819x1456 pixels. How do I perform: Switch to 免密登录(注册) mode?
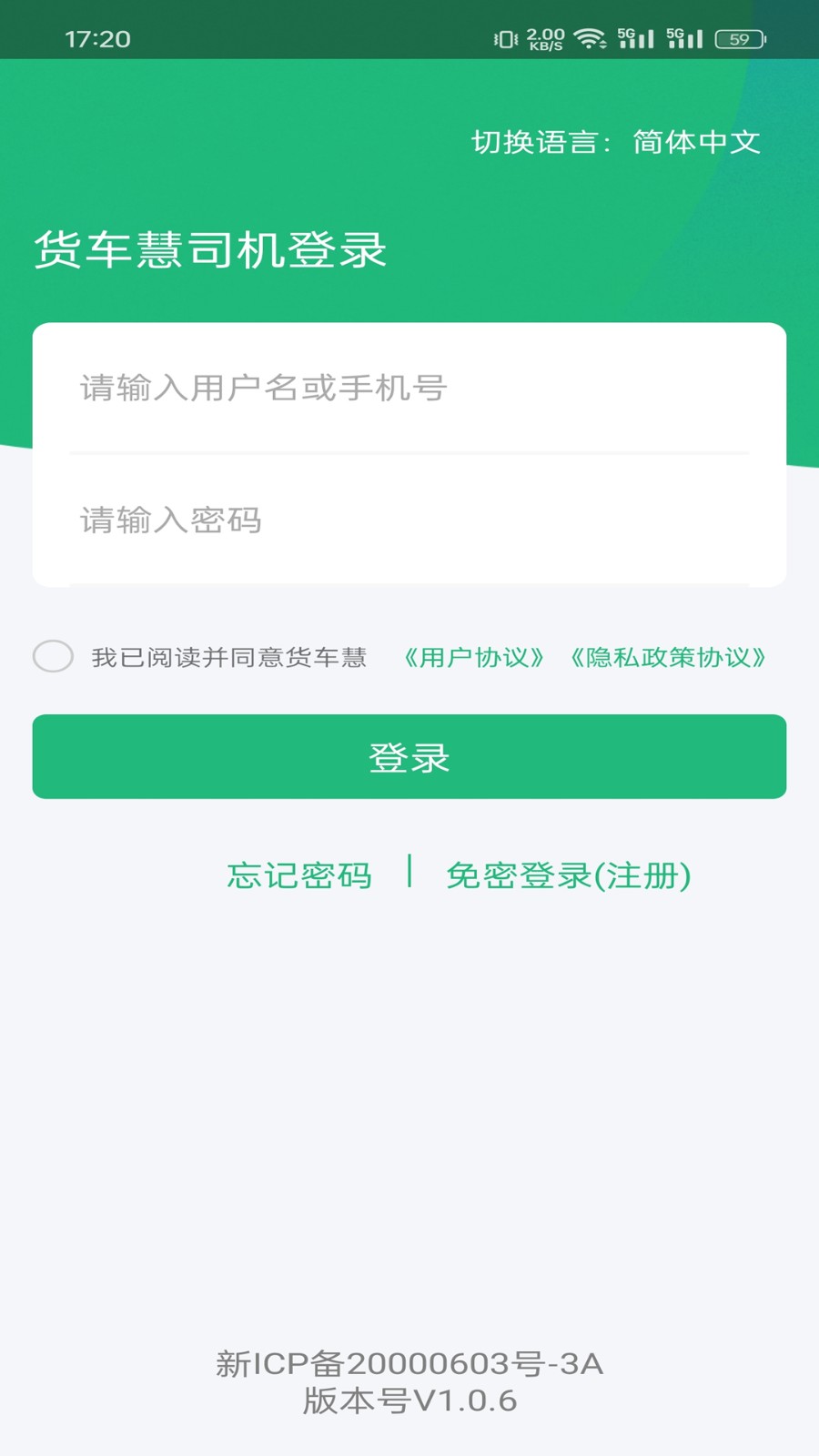coord(568,877)
